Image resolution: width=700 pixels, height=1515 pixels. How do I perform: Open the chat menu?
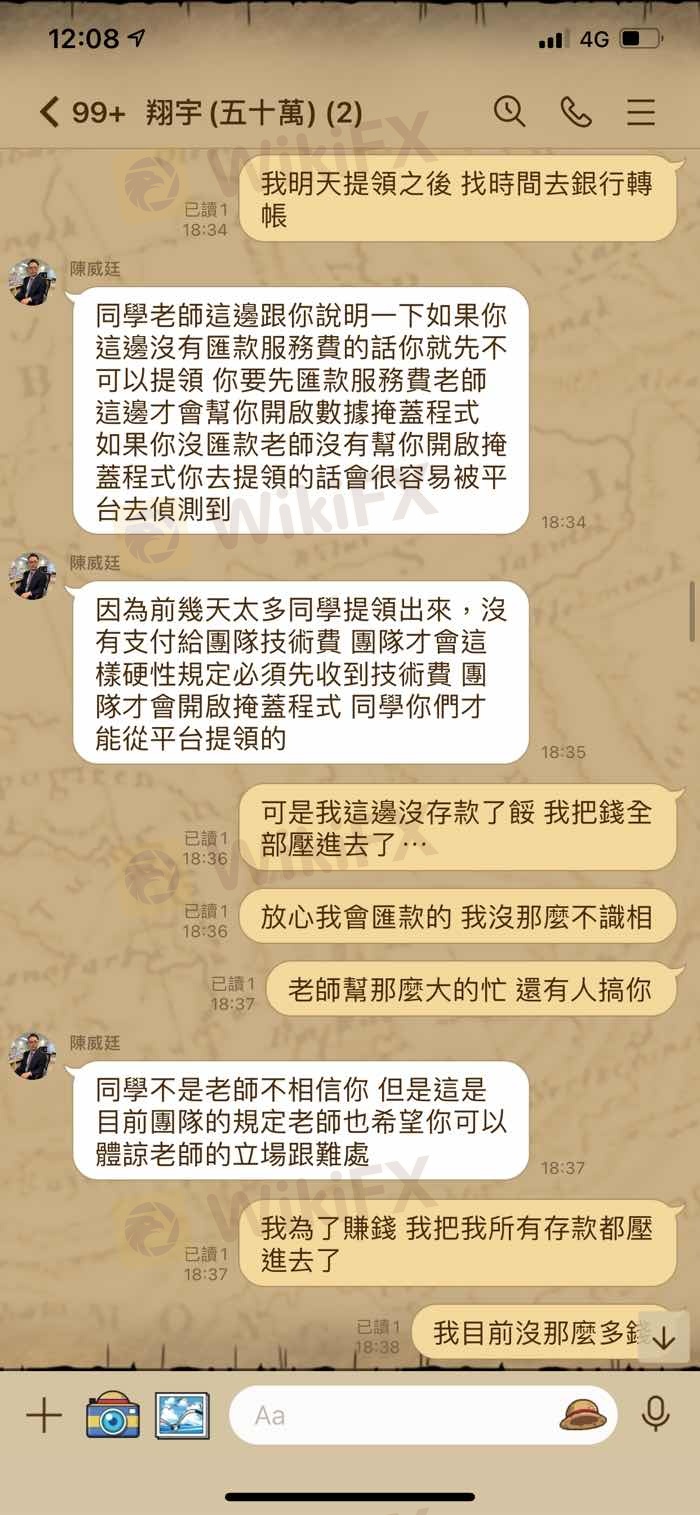point(641,112)
